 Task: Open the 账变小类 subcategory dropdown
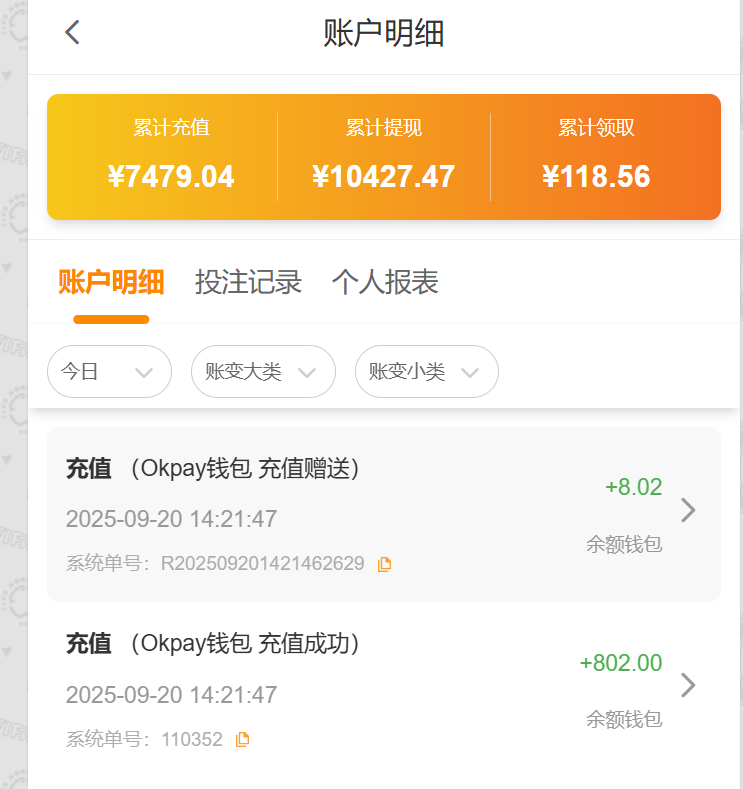426,371
